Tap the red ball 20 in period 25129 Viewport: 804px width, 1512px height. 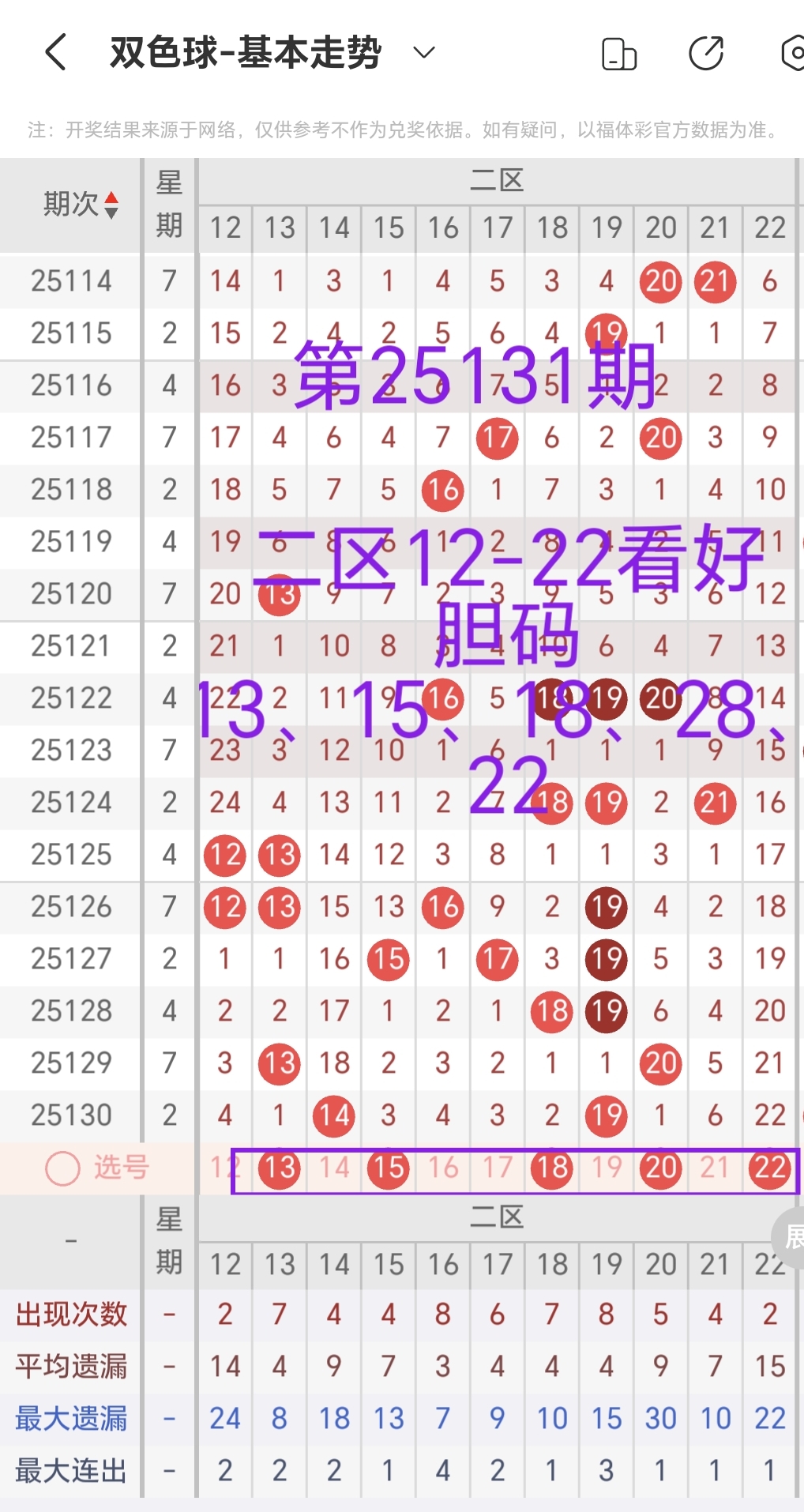[x=660, y=1063]
